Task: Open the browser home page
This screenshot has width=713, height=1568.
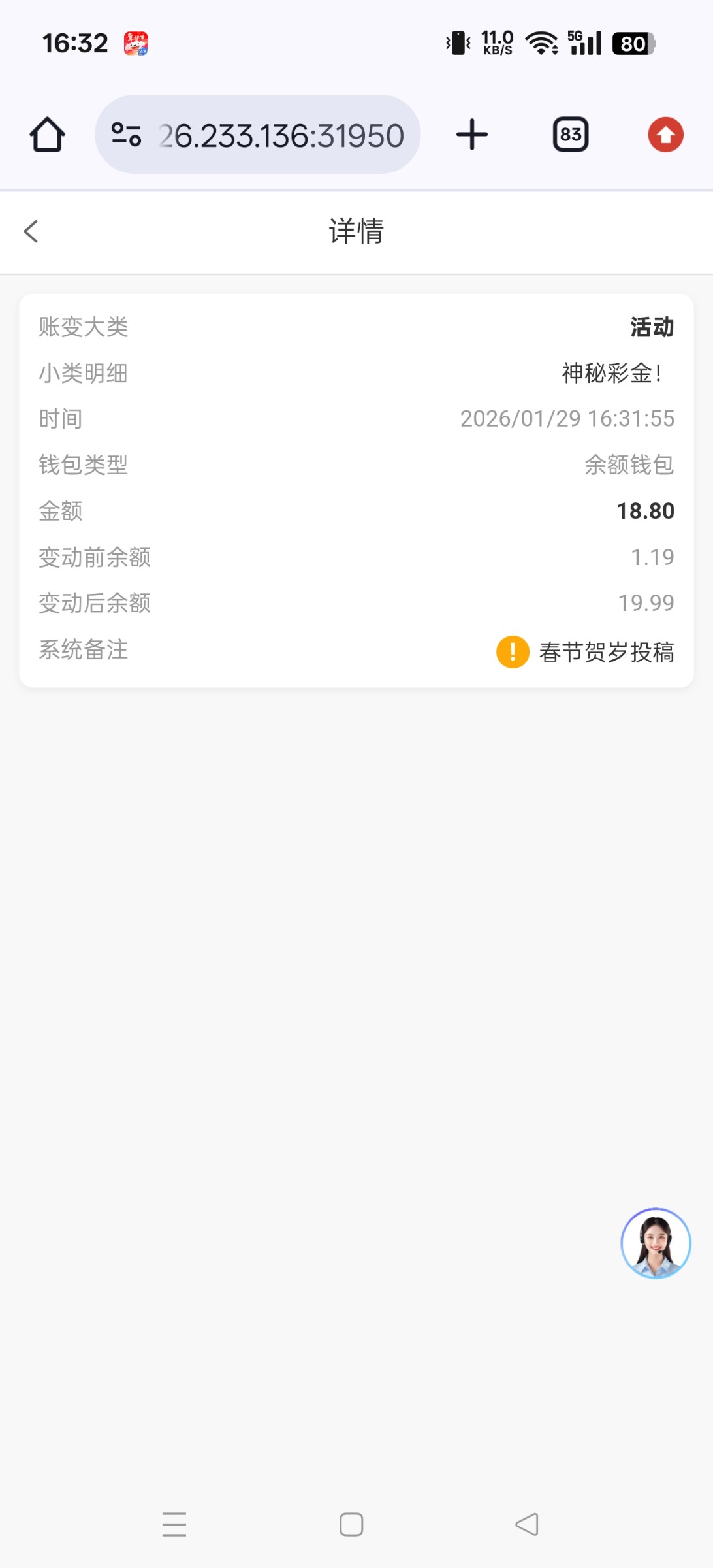Action: (47, 135)
